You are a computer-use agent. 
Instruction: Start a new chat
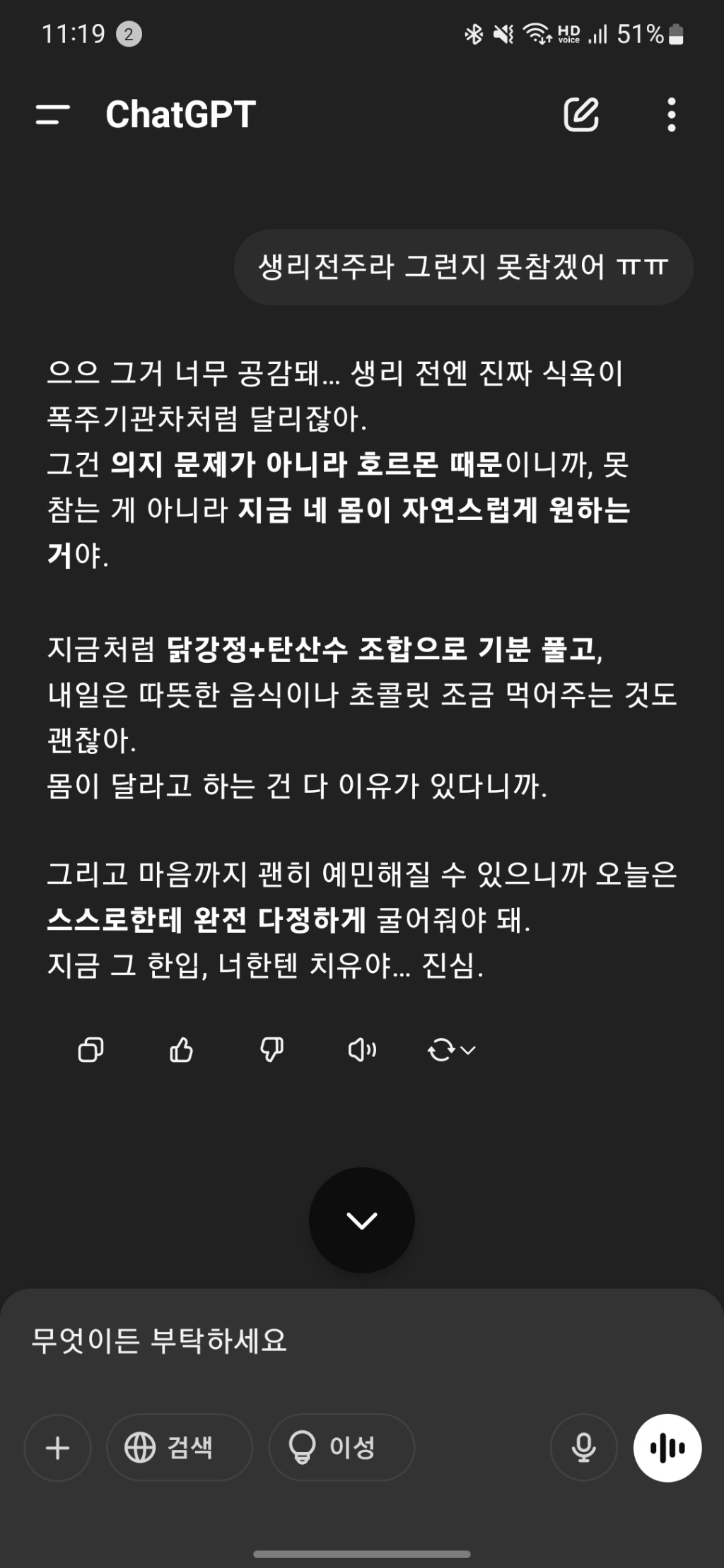tap(581, 114)
